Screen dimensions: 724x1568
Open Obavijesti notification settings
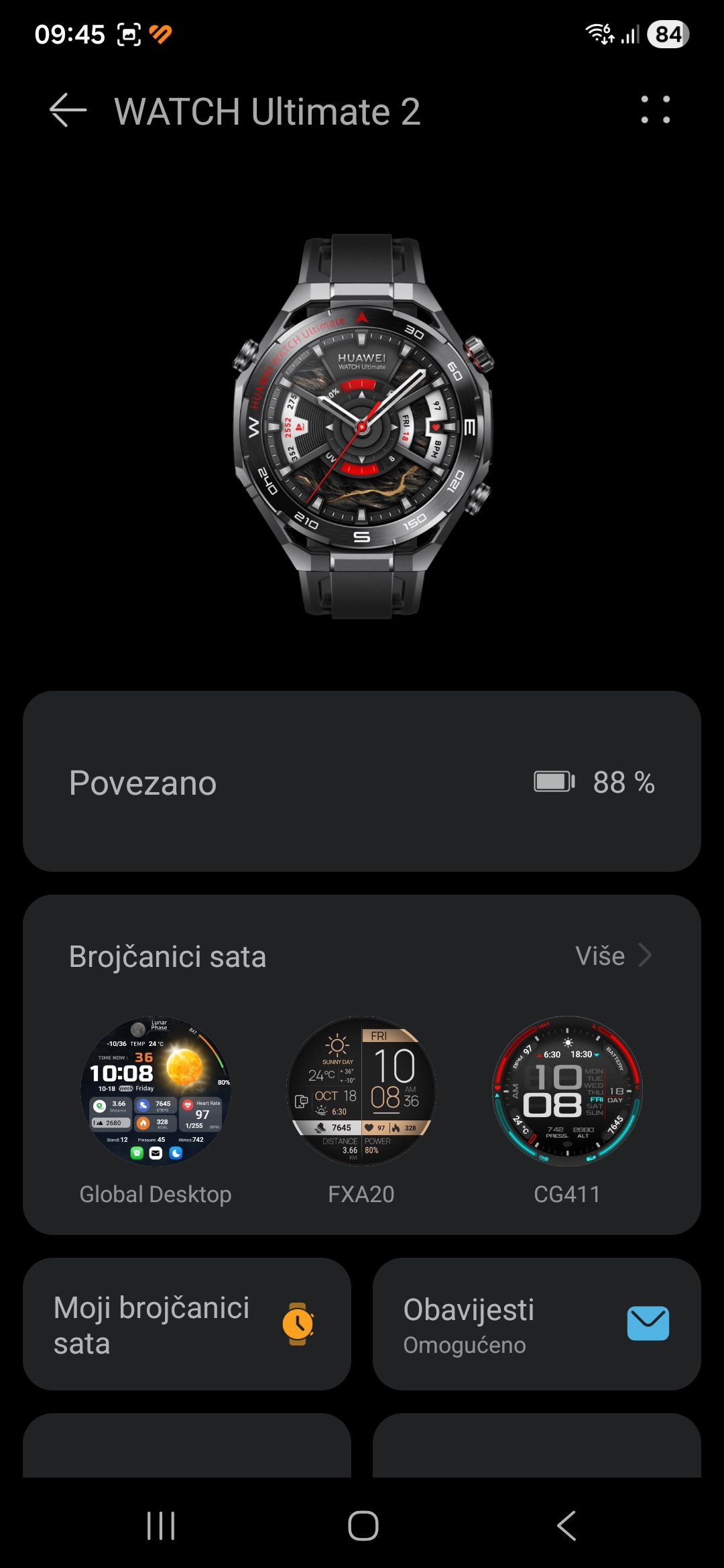point(536,1325)
